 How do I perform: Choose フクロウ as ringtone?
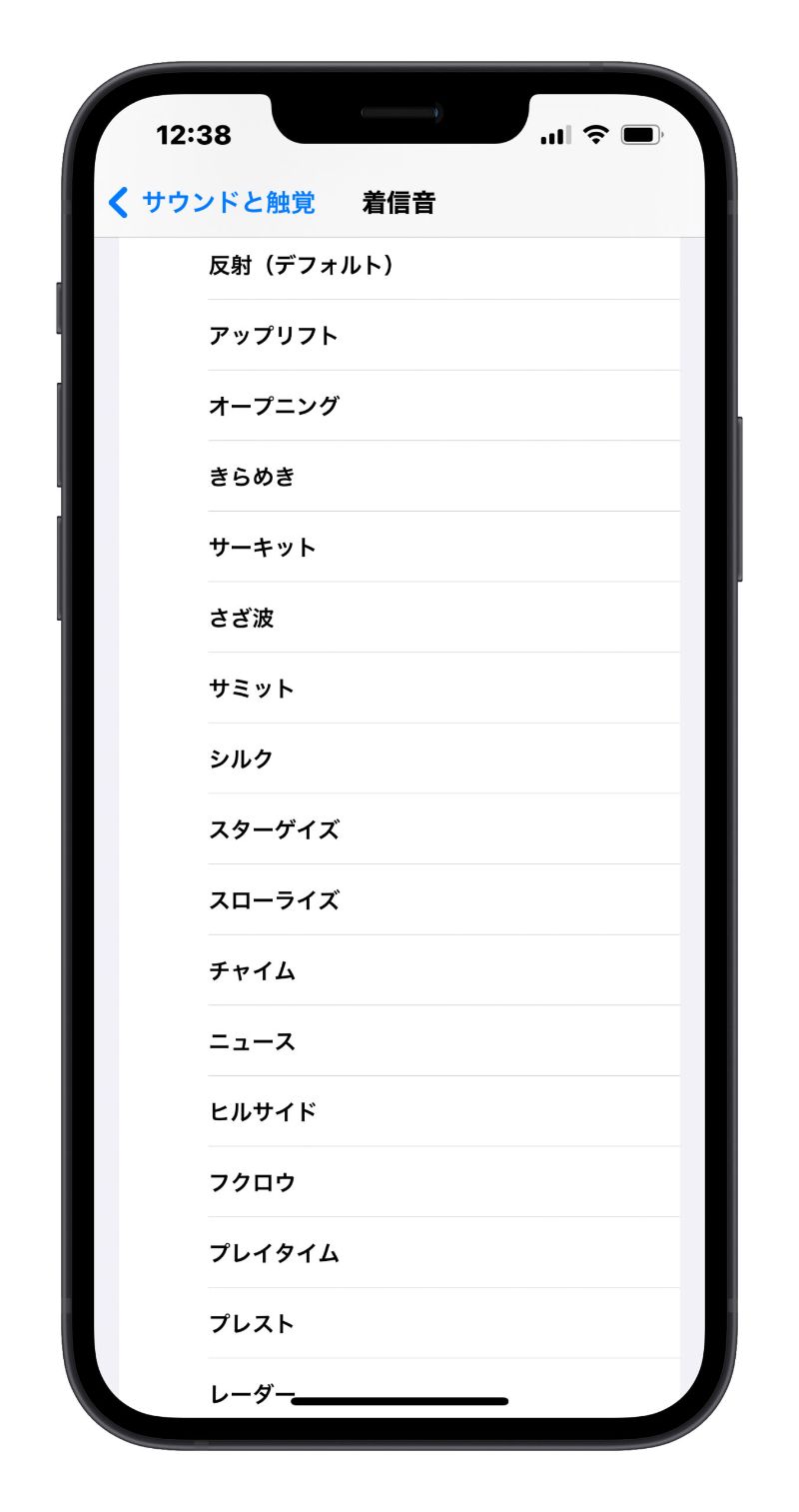tap(399, 1182)
